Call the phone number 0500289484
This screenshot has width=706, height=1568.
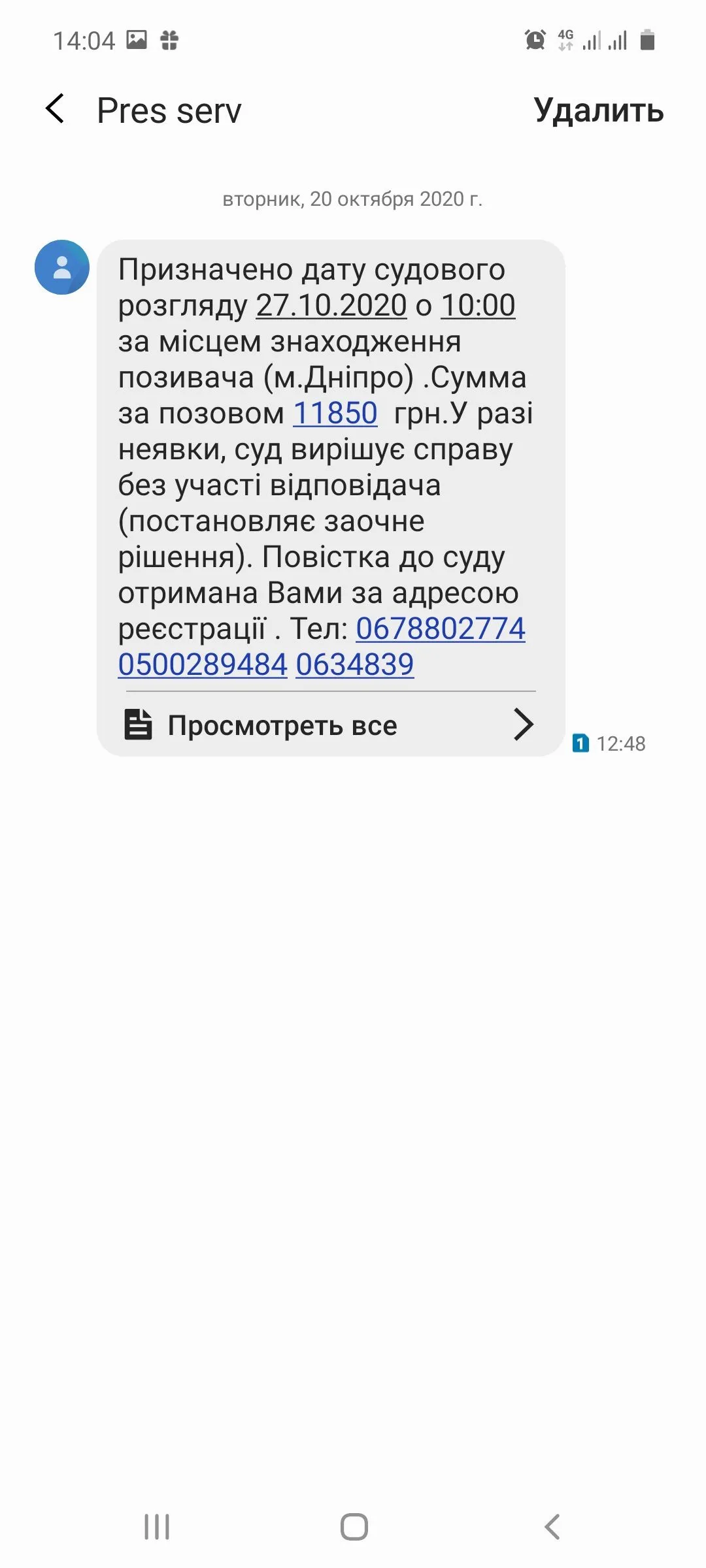pyautogui.click(x=203, y=665)
